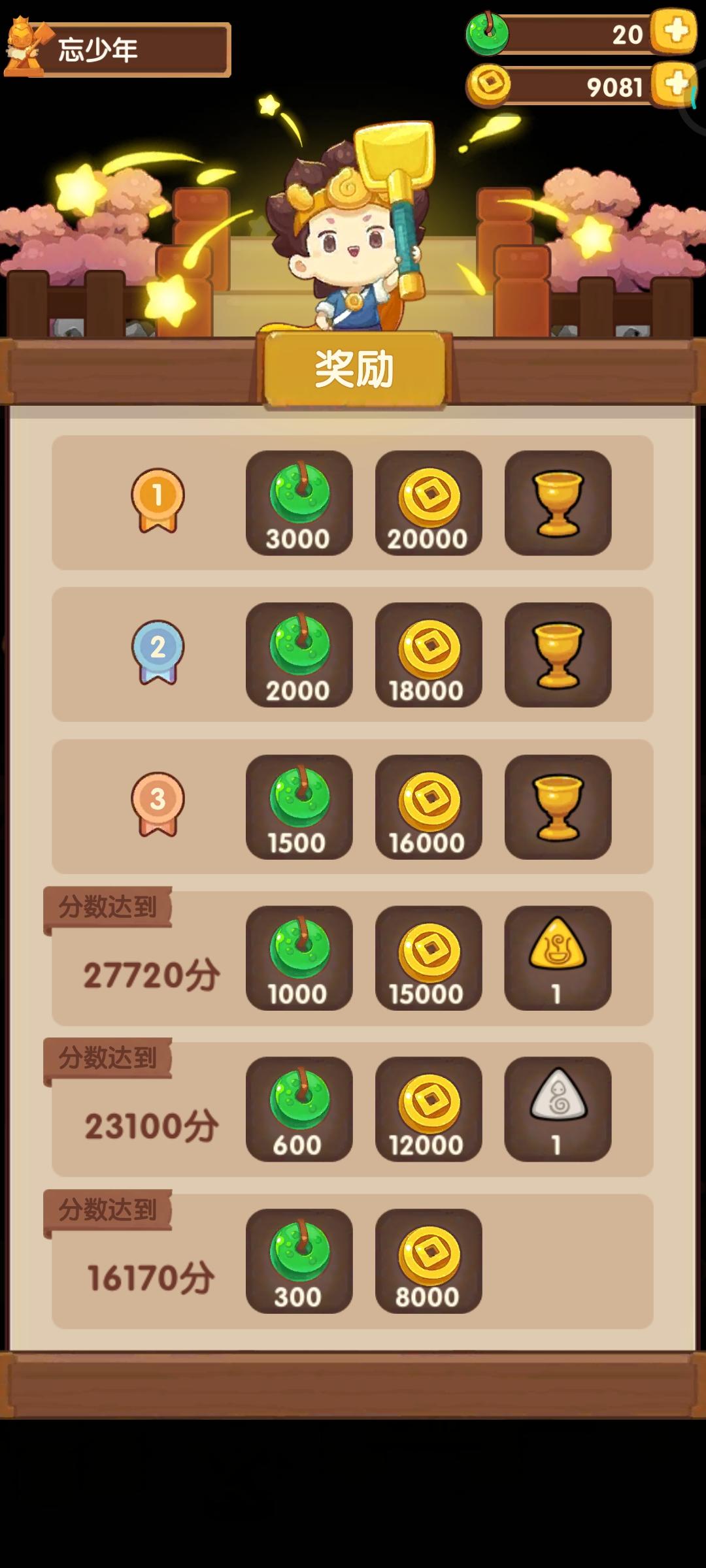Tap the 18000 coin reward for rank 2
The width and height of the screenshot is (706, 1568).
[x=428, y=655]
